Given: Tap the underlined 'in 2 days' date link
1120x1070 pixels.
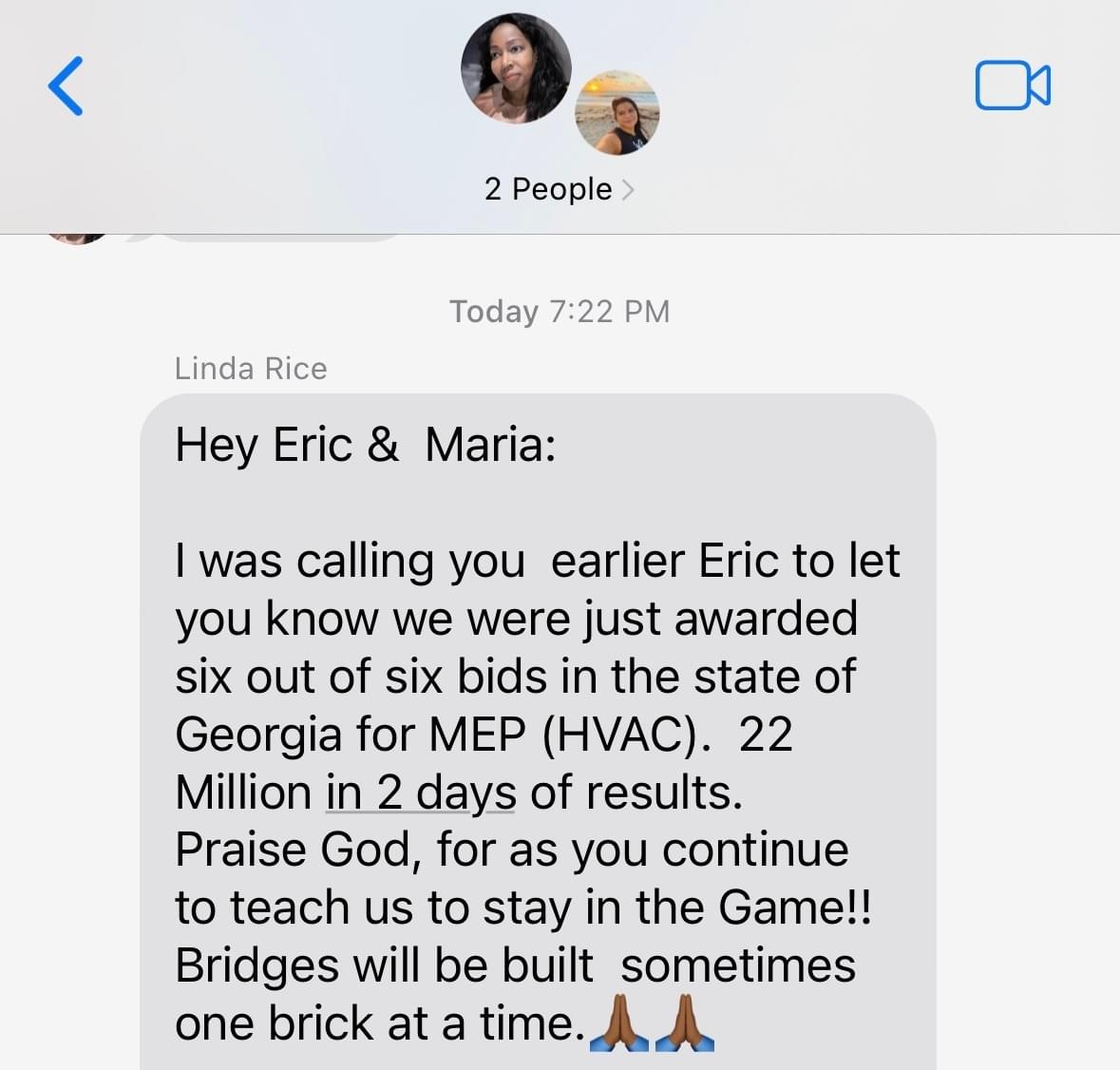Looking at the screenshot, I should (421, 793).
